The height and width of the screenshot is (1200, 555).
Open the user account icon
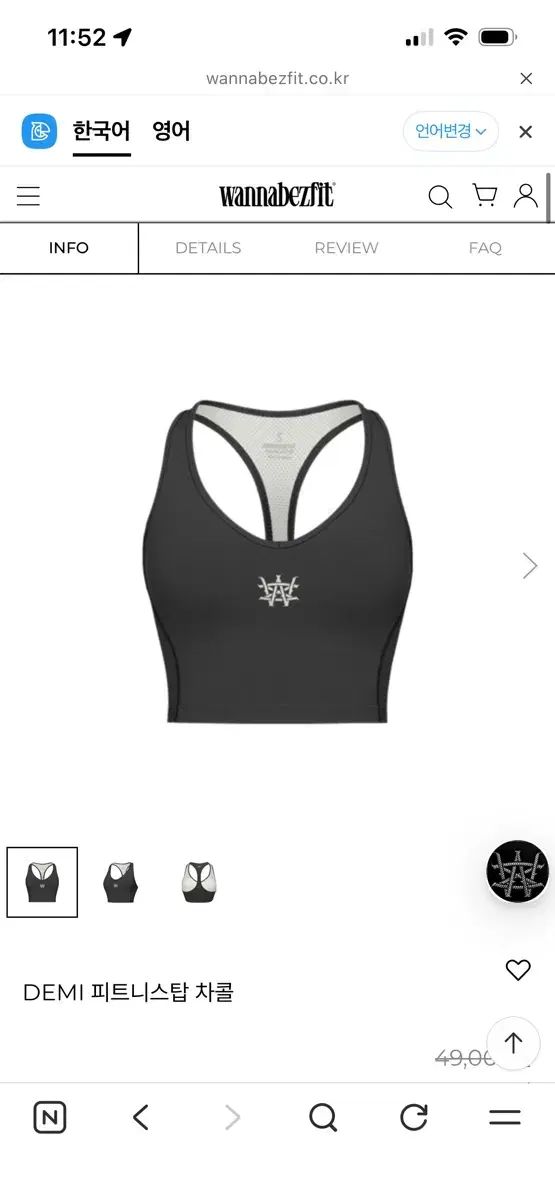pyautogui.click(x=525, y=195)
